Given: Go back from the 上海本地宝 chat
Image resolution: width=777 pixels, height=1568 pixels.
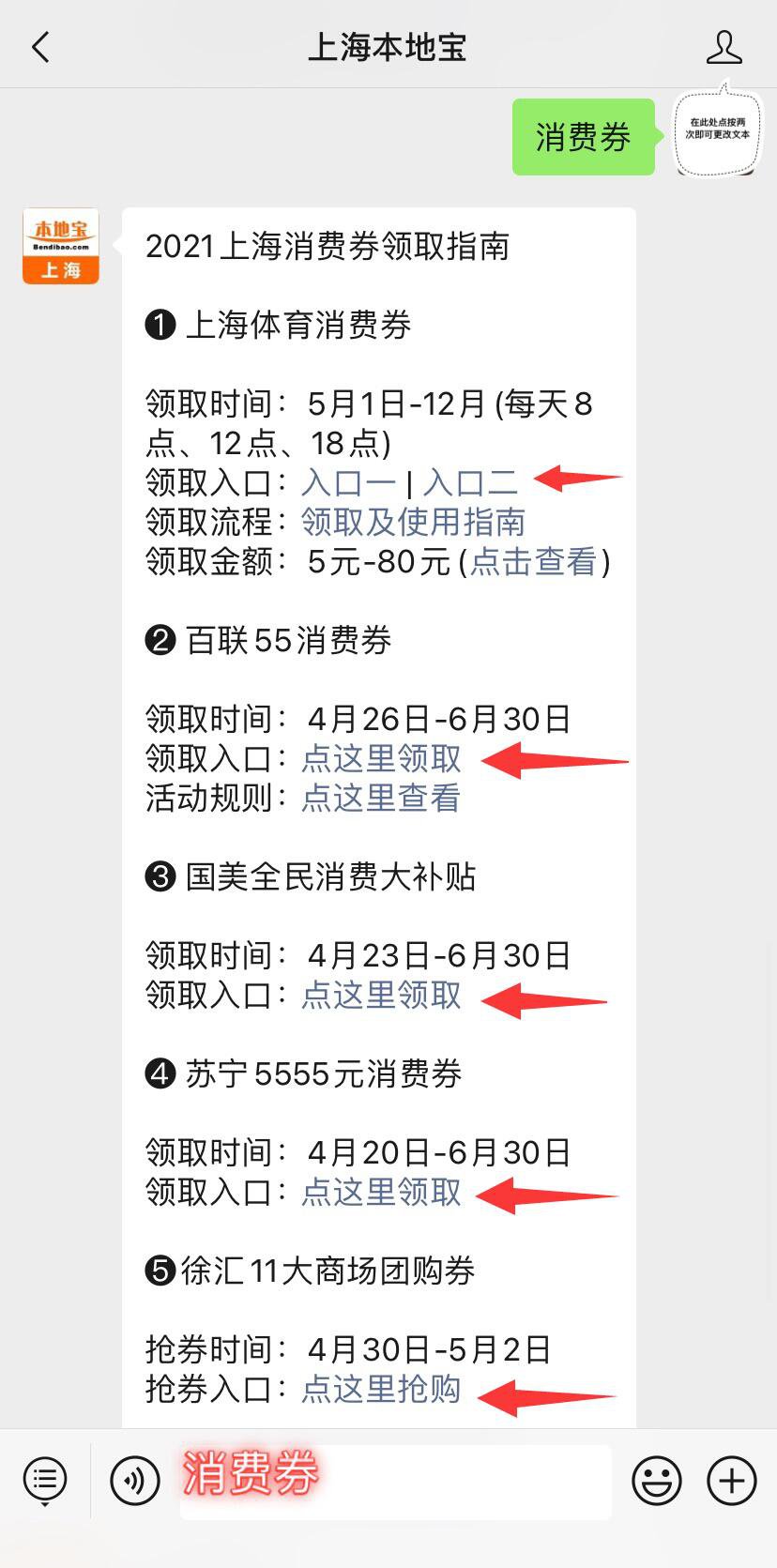Looking at the screenshot, I should coord(40,47).
